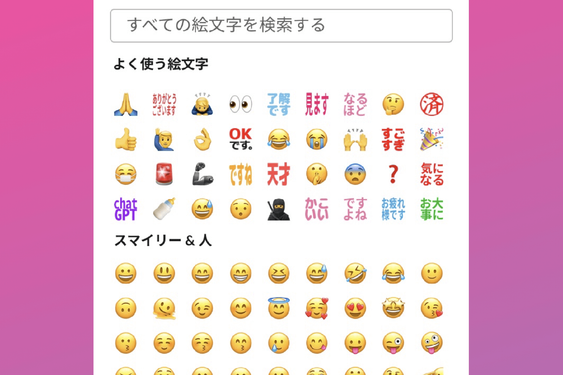Choose the eyes emoji
Image resolution: width=563 pixels, height=375 pixels.
tap(241, 105)
